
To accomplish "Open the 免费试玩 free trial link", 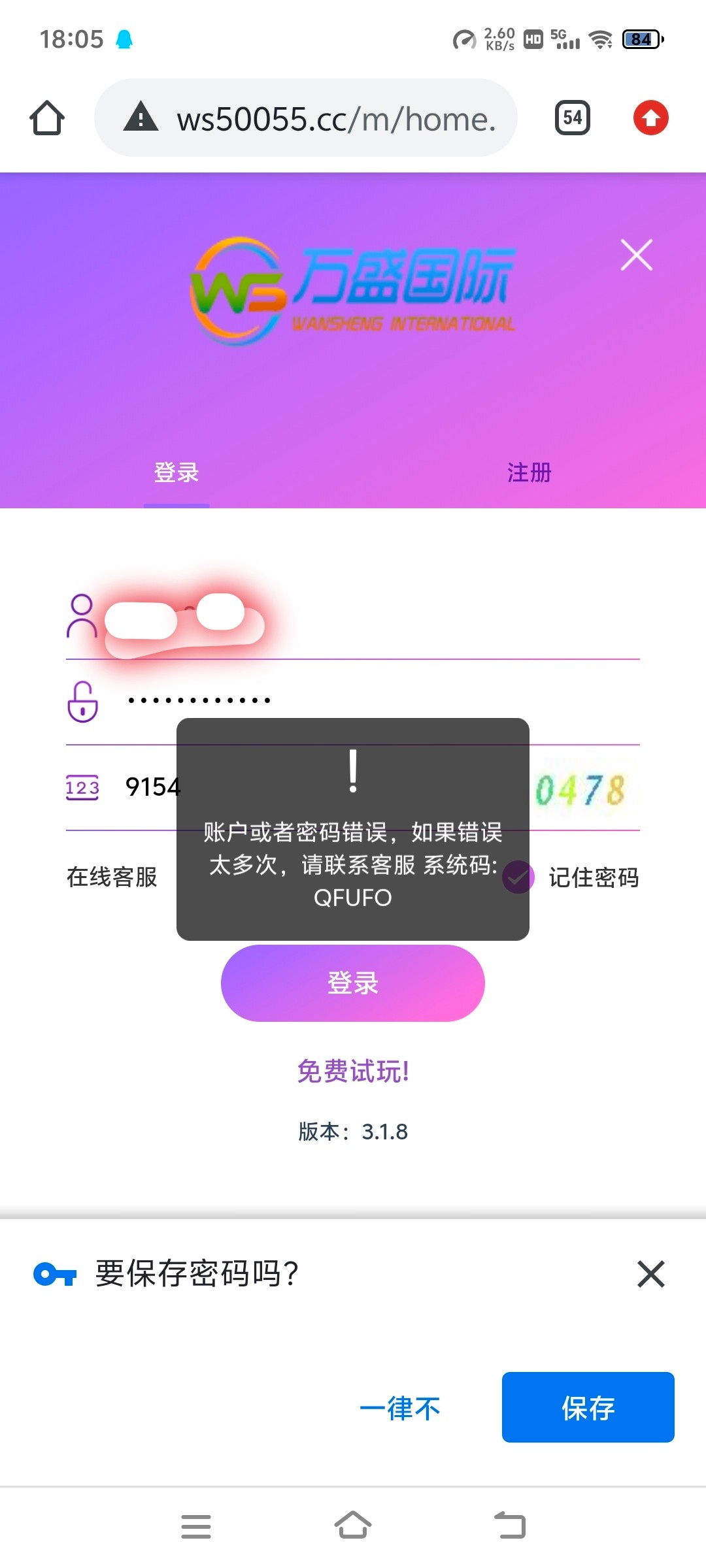I will pos(353,1070).
